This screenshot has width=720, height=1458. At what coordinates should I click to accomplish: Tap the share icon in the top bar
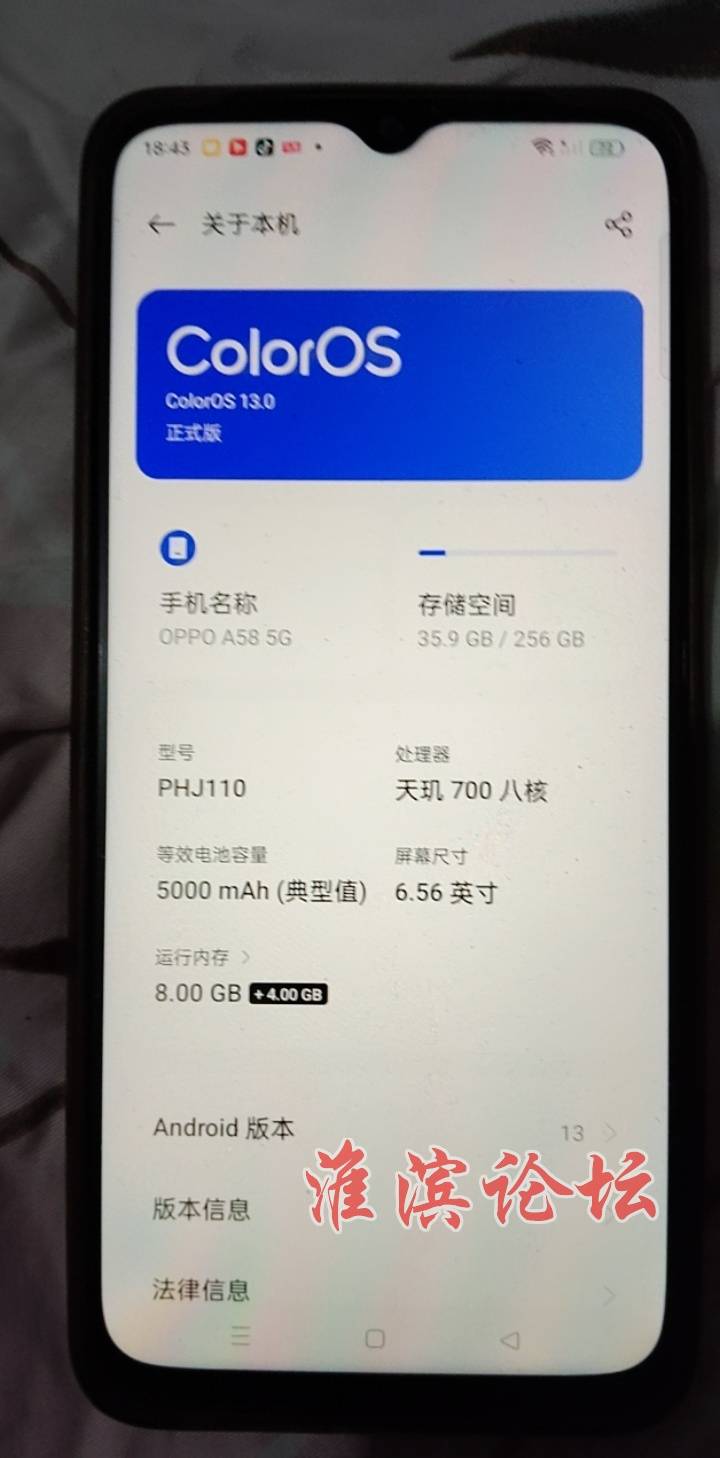(619, 225)
